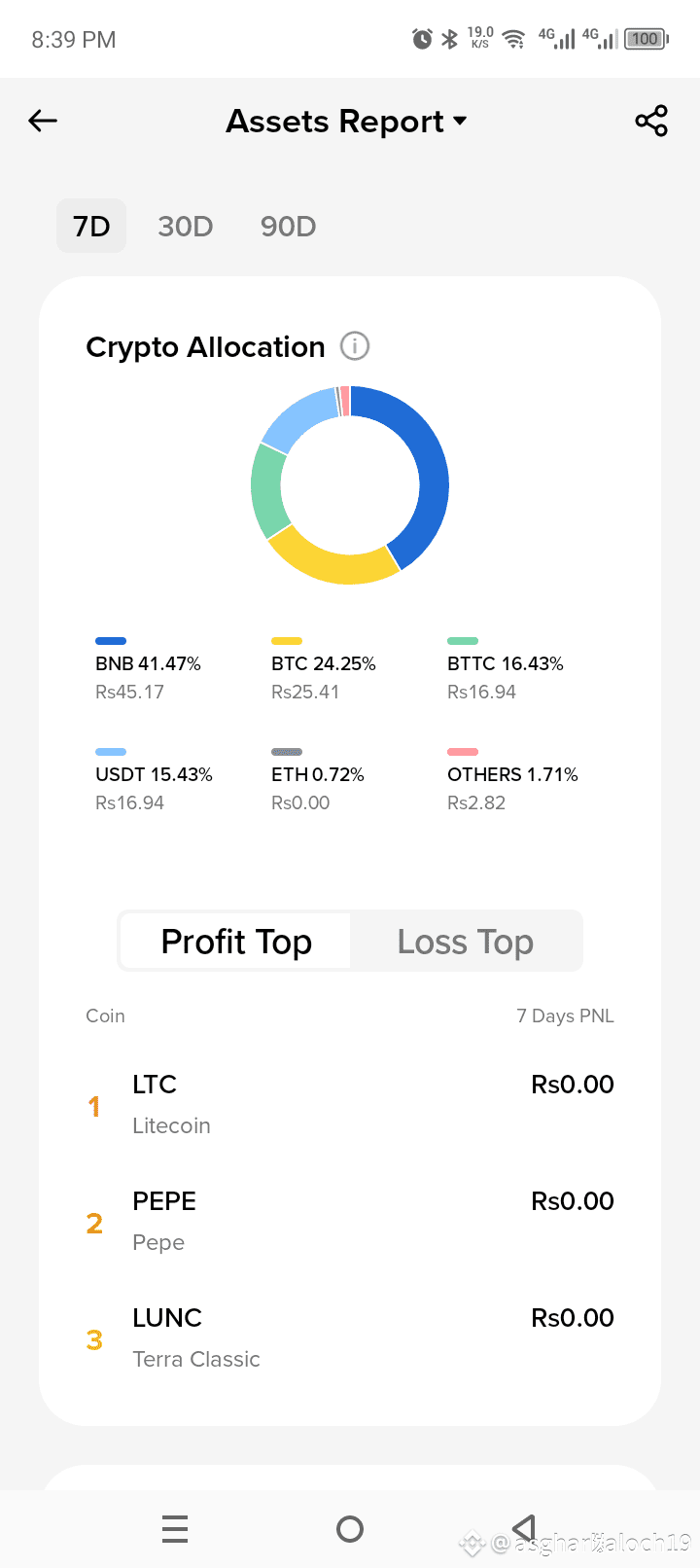Select the Profit Top tab
This screenshot has width=700, height=1568.
236,942
